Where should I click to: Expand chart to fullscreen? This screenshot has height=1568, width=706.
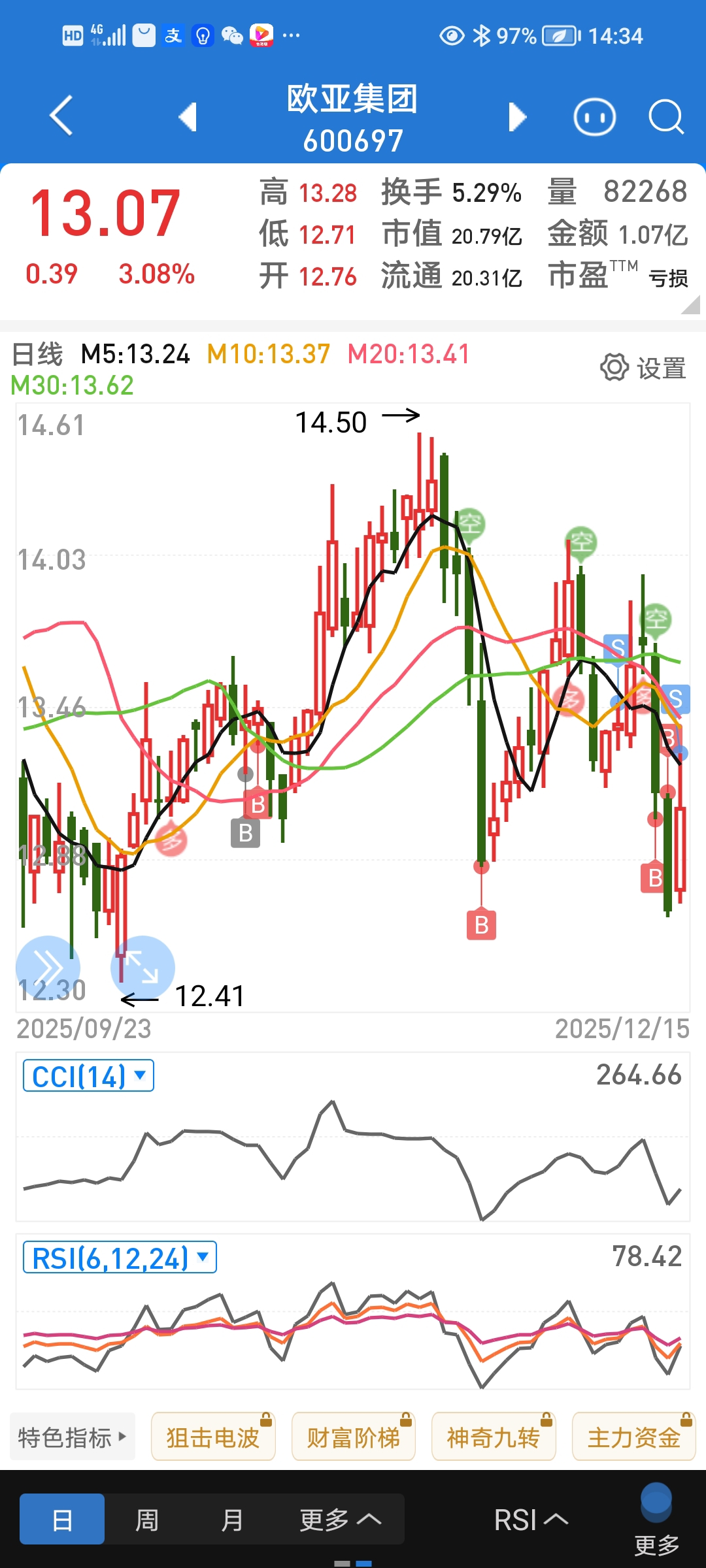(x=143, y=968)
